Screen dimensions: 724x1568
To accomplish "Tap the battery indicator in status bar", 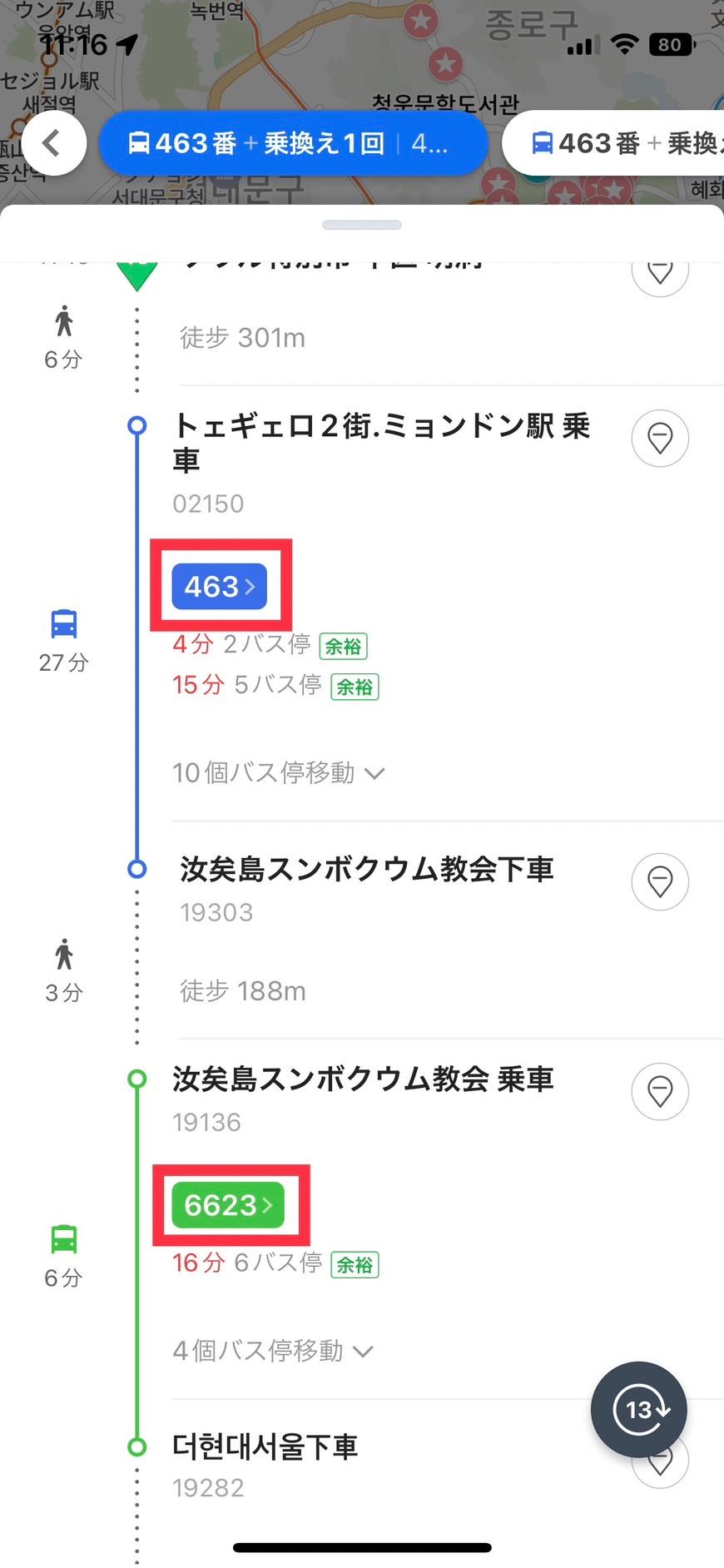I will pos(669,45).
